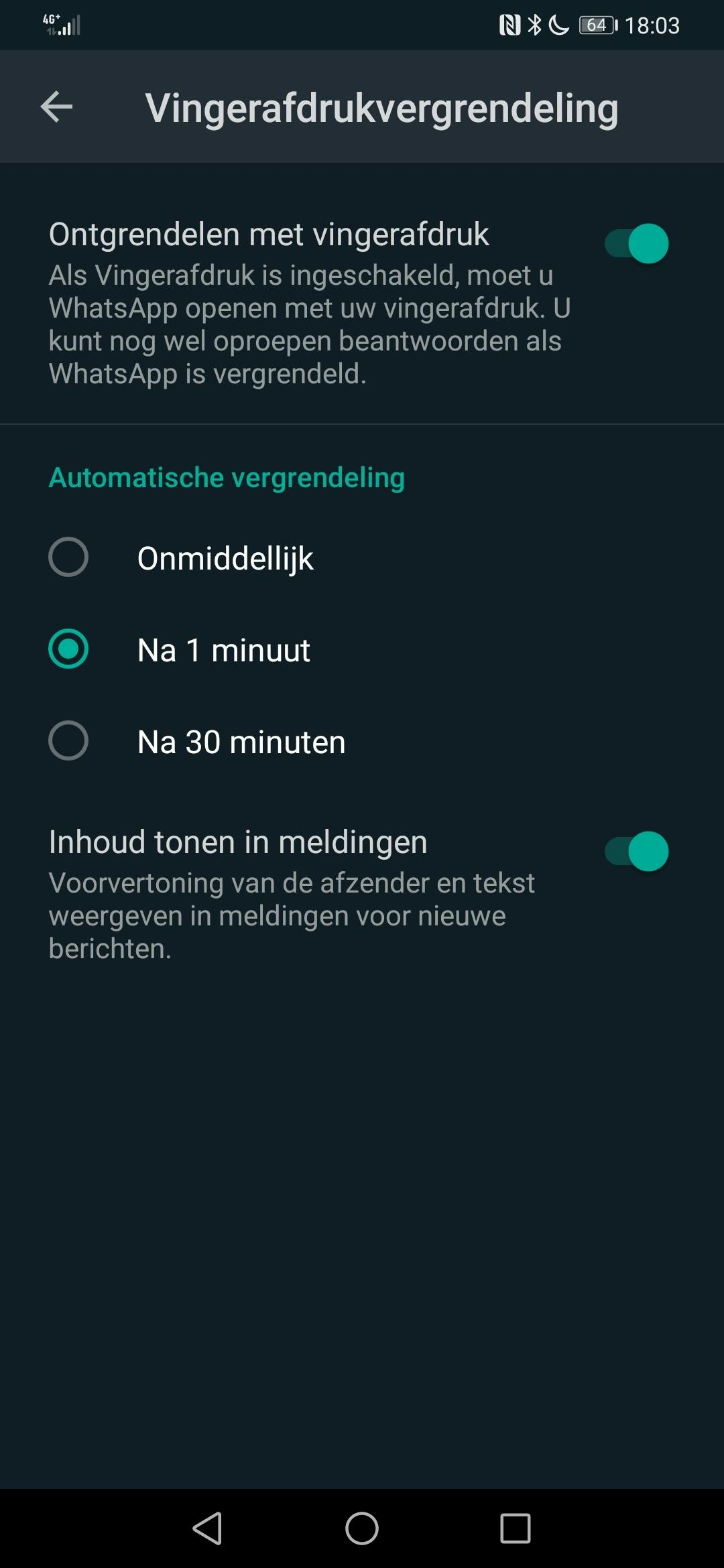Go back from Vingerafdrukvergrendeling screen
The height and width of the screenshot is (1568, 724).
56,107
